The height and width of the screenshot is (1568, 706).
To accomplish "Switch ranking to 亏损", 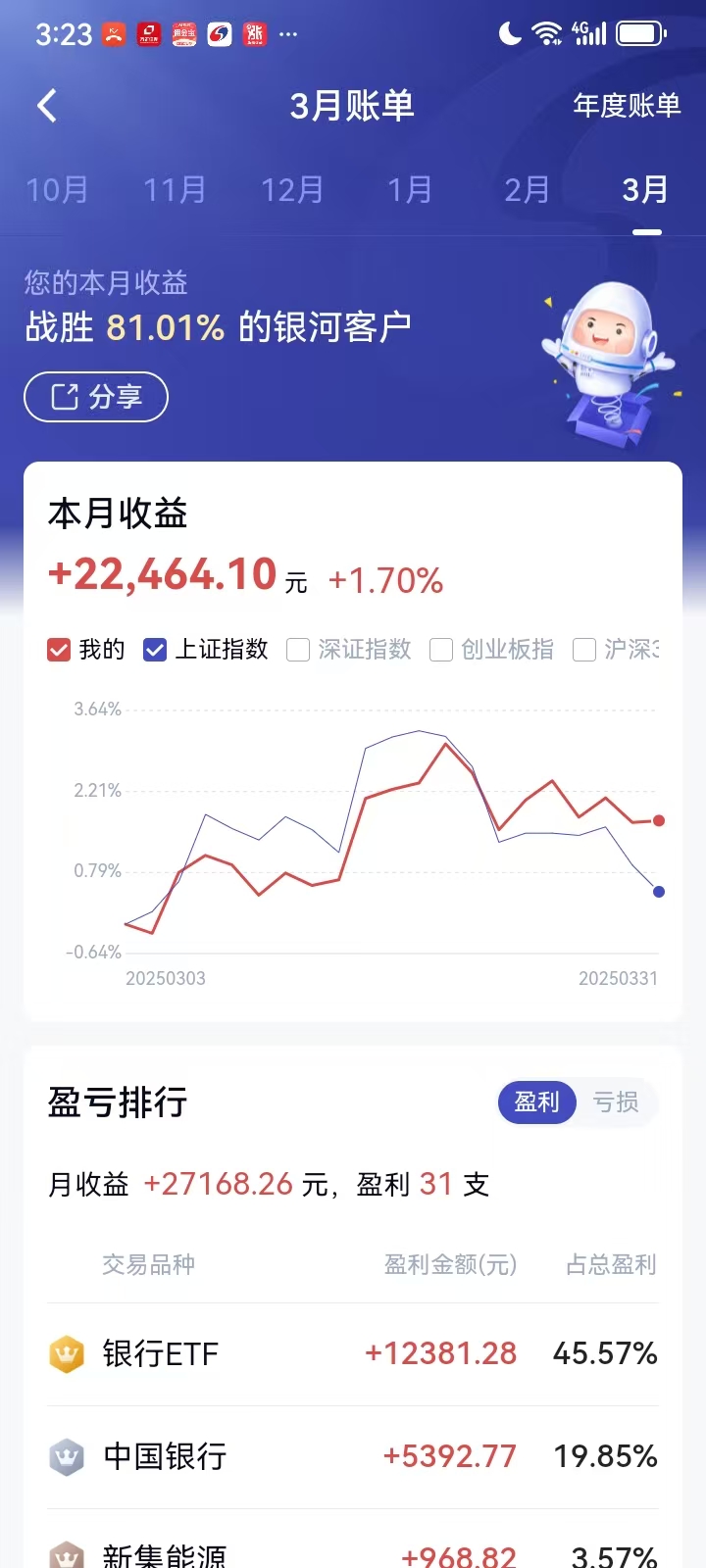I will [x=616, y=1102].
